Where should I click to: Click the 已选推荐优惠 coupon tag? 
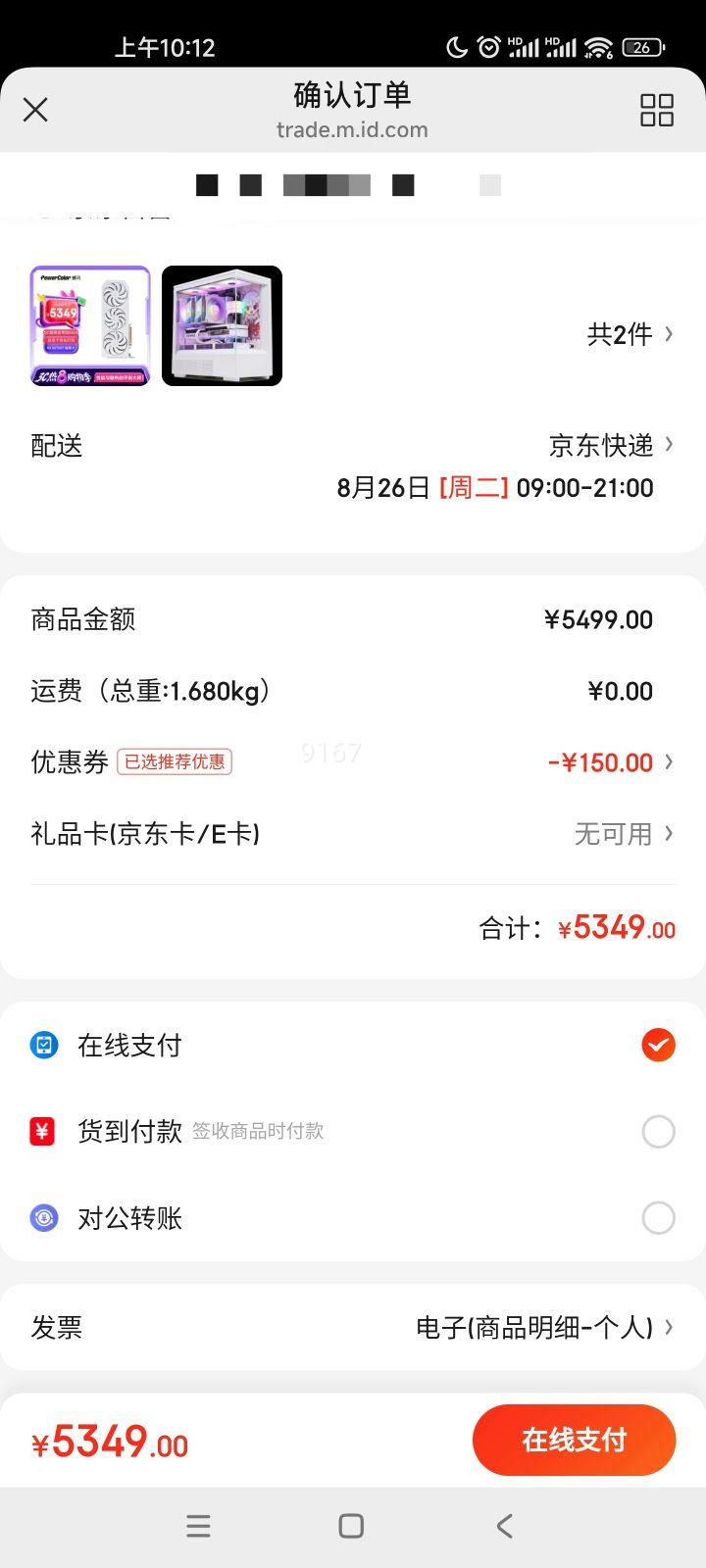pos(176,762)
